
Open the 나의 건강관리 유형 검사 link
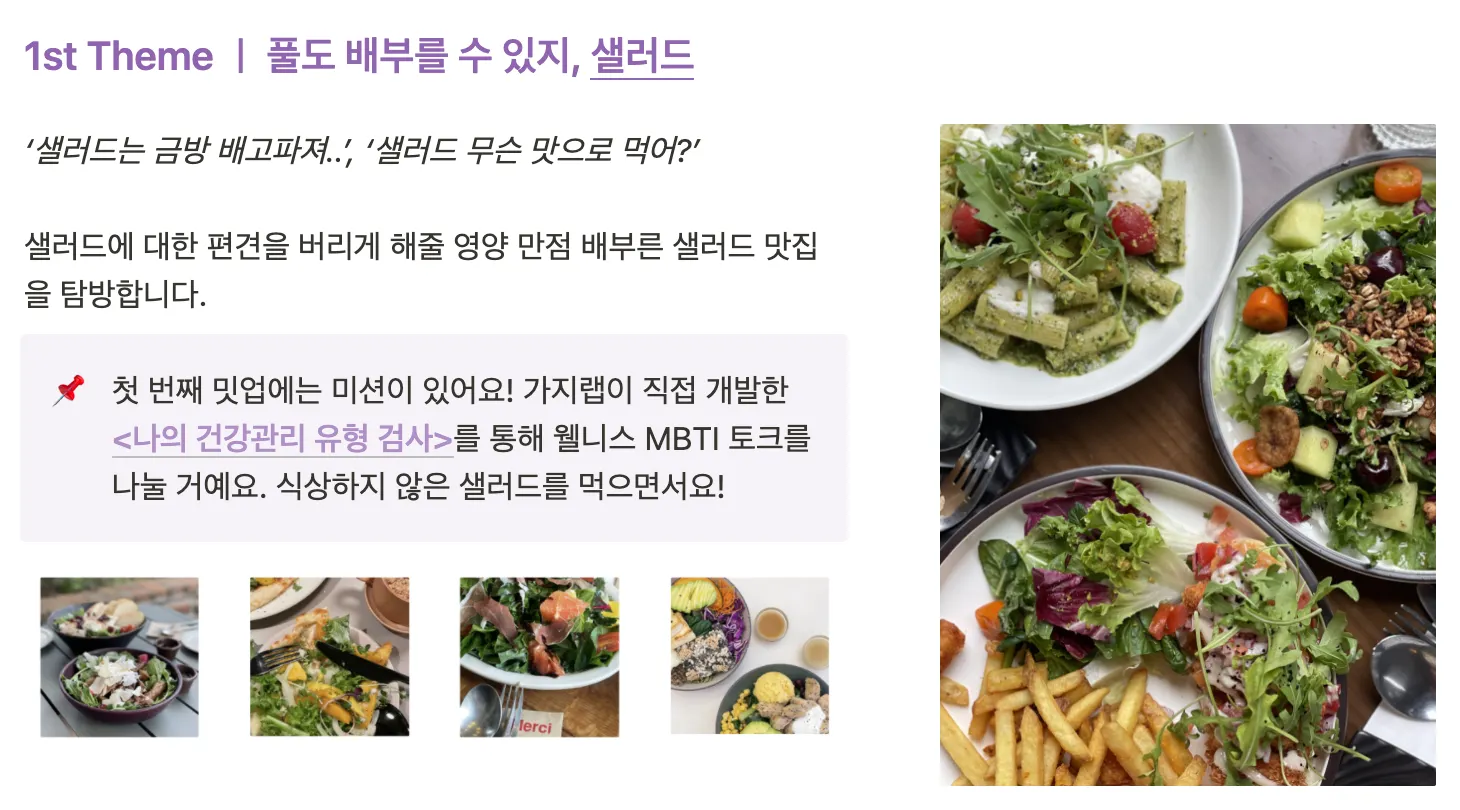(x=284, y=438)
